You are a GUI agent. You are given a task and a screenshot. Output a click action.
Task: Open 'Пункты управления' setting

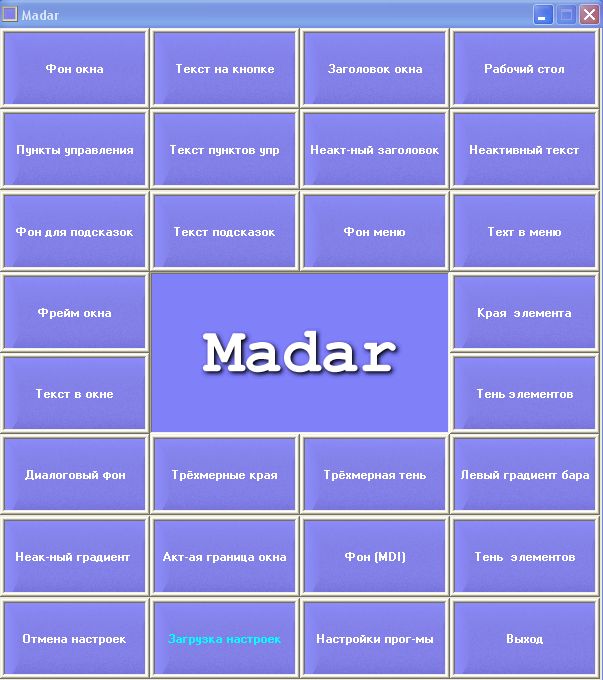pyautogui.click(x=75, y=150)
